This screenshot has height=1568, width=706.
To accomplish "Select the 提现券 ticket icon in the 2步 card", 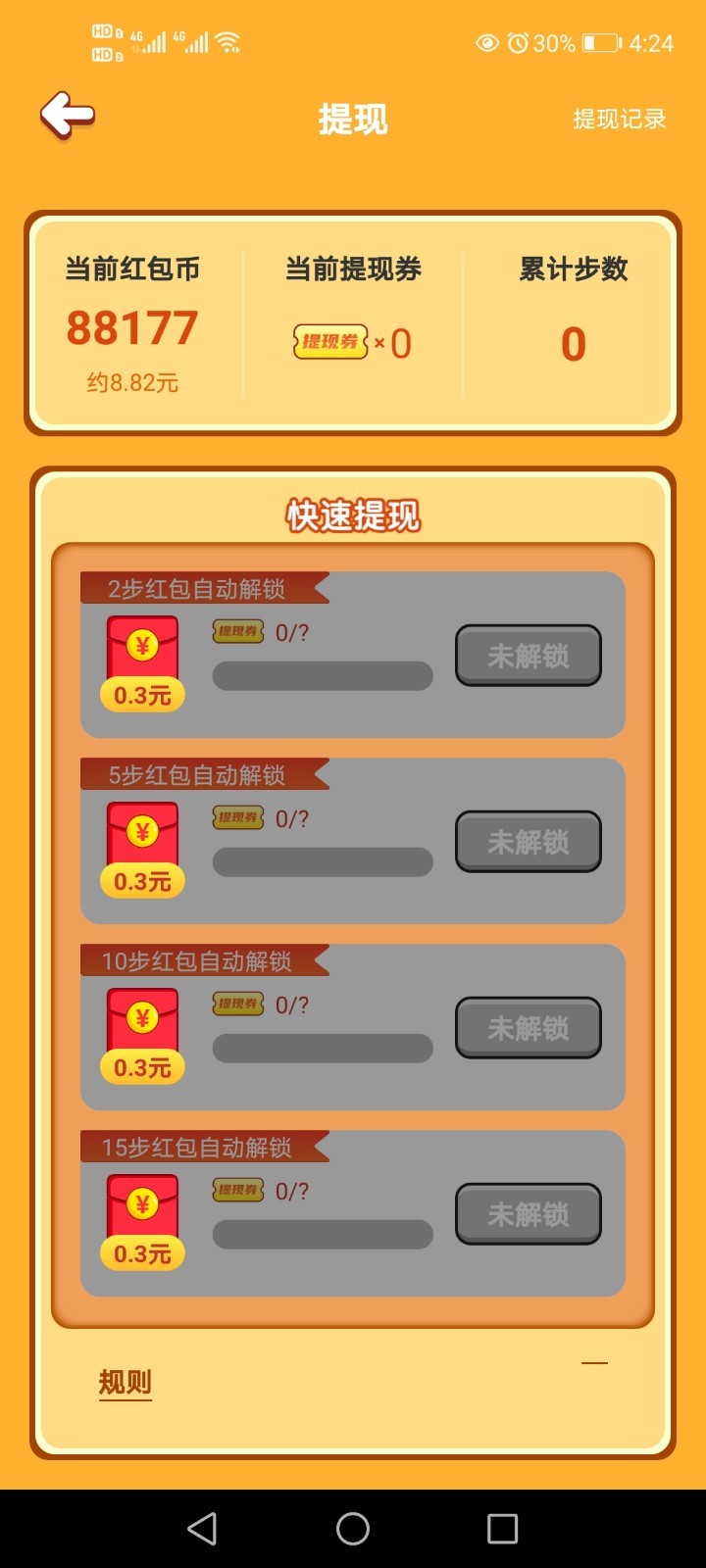I will coord(236,632).
